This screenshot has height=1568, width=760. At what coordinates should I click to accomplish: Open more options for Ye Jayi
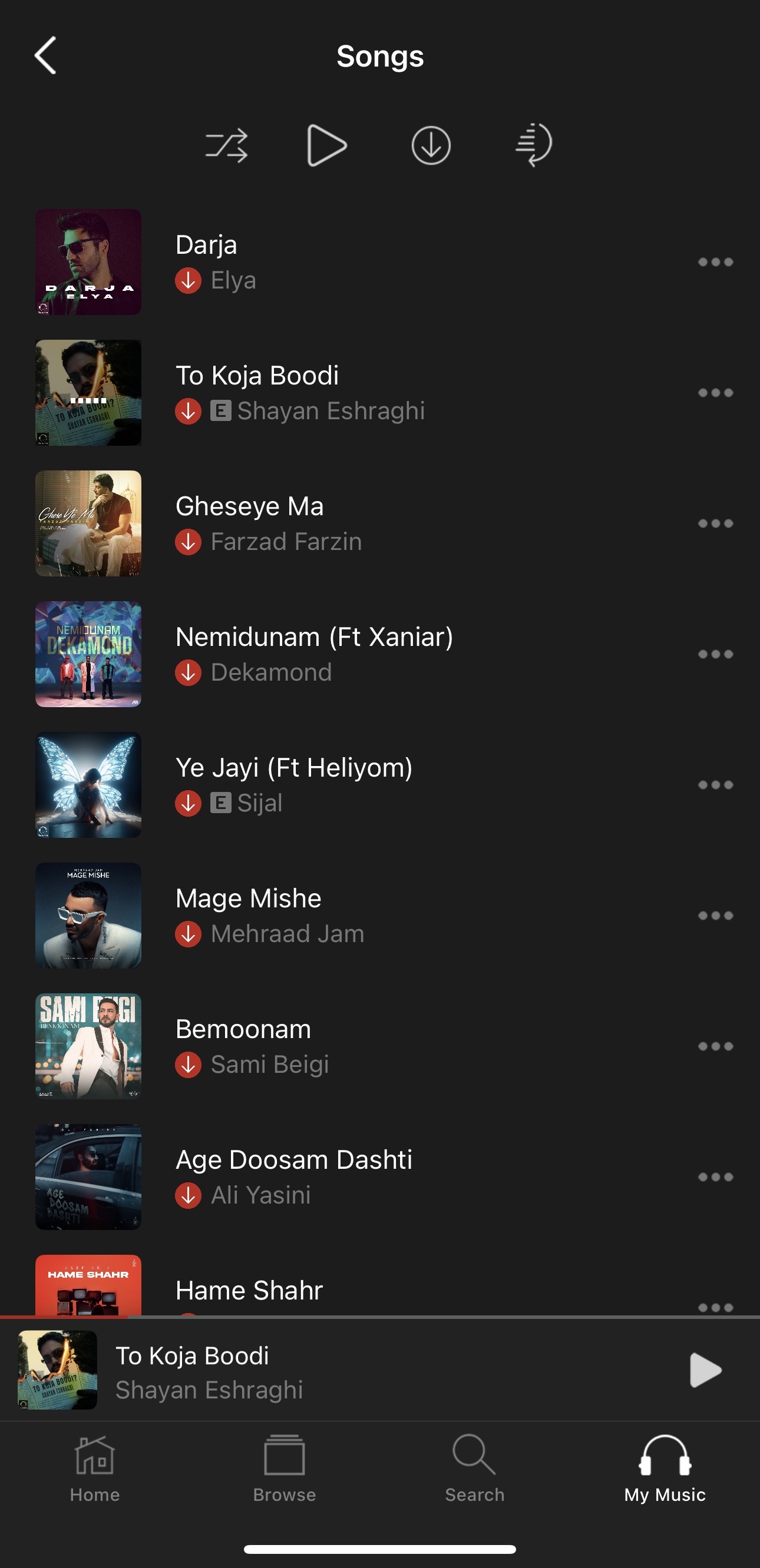715,785
